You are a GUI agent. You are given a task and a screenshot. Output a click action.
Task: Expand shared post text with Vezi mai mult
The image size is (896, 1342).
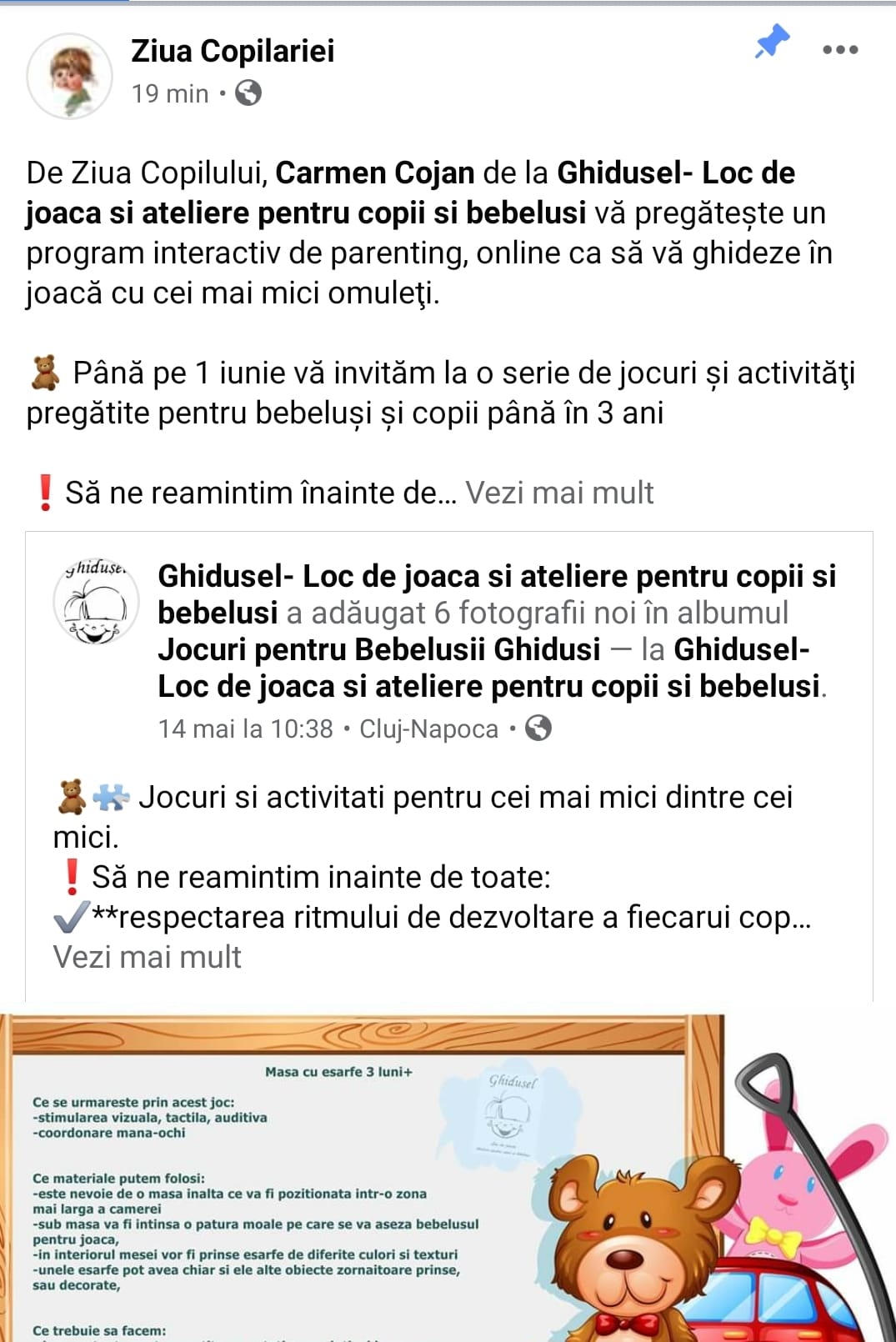click(x=147, y=957)
